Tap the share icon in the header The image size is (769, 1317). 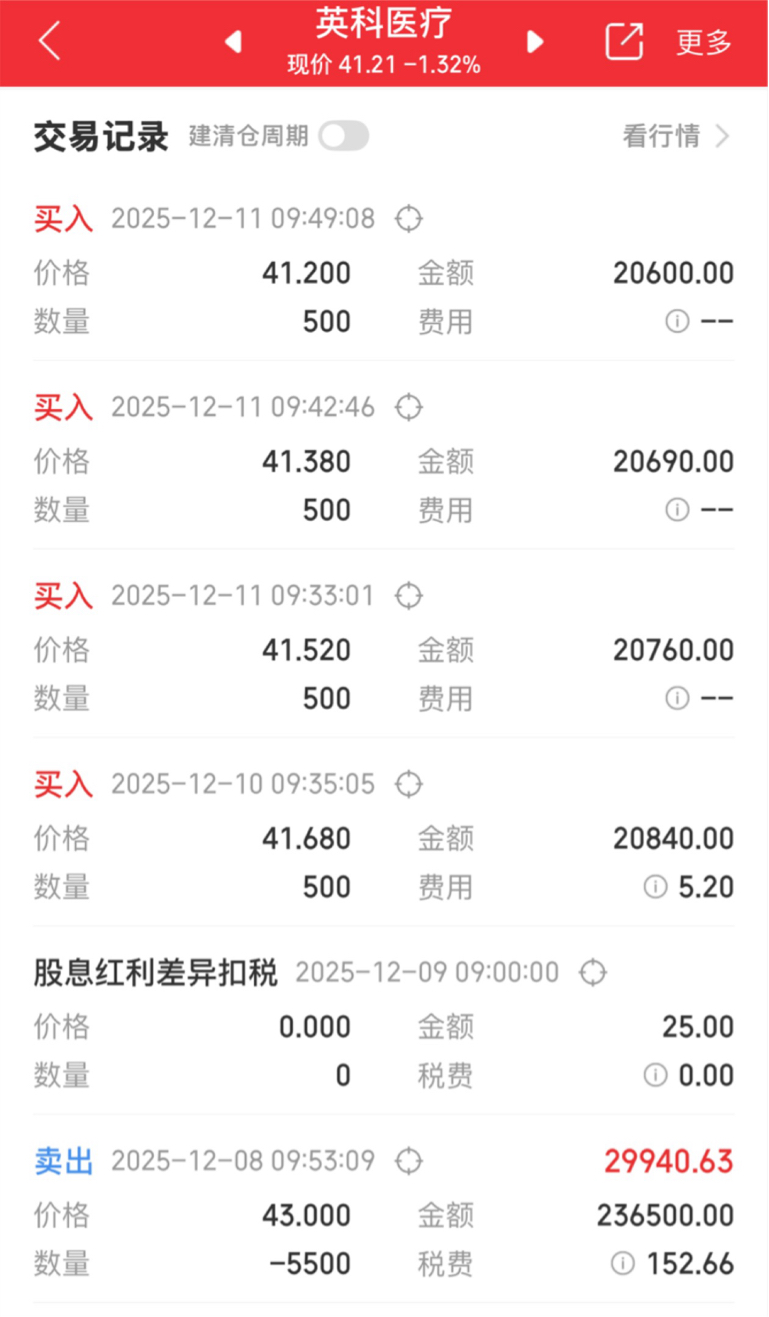pos(624,41)
